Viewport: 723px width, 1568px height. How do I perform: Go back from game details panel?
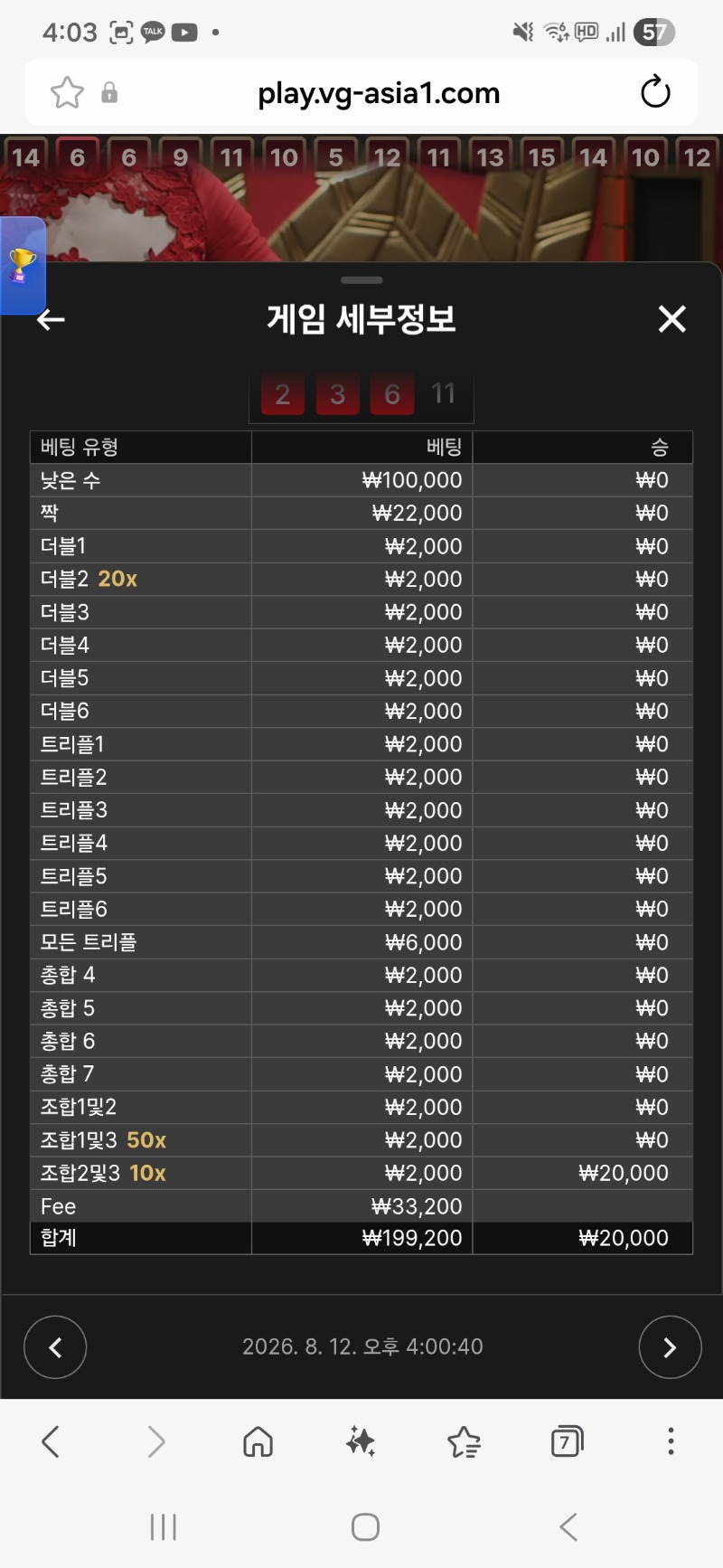click(51, 319)
